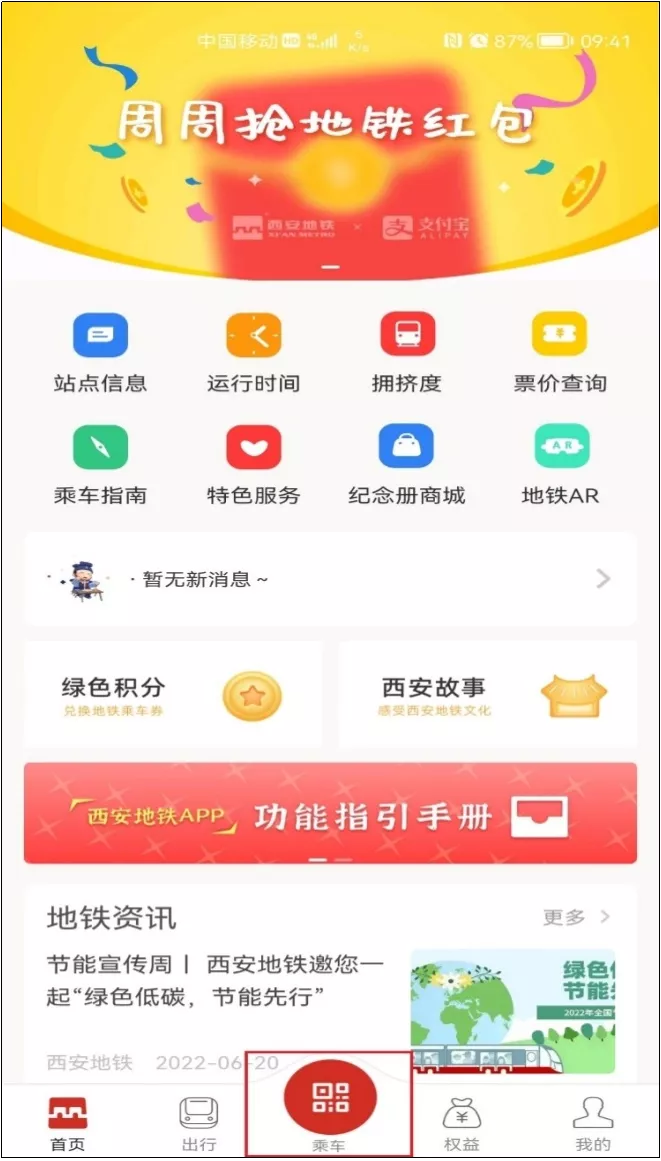Open the 纪念册商城 souvenir shop

pyautogui.click(x=407, y=464)
